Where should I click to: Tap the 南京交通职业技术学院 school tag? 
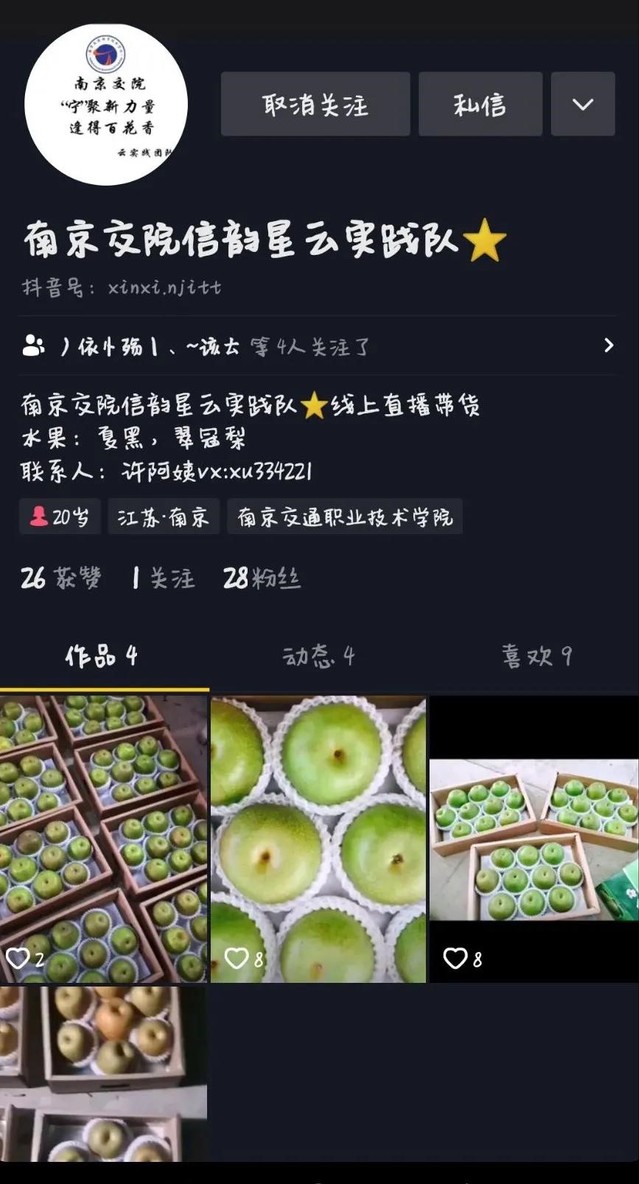click(344, 517)
